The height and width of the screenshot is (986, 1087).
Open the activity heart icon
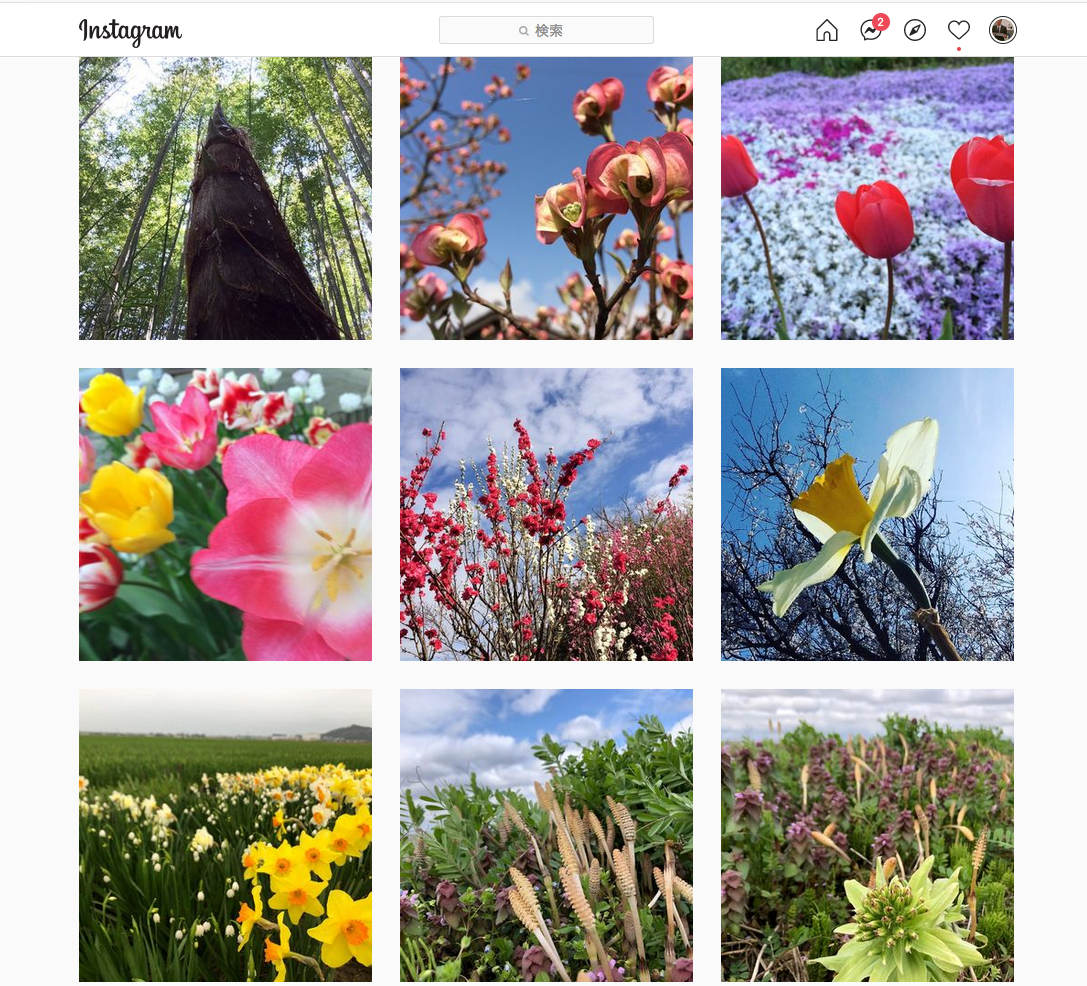[x=959, y=31]
